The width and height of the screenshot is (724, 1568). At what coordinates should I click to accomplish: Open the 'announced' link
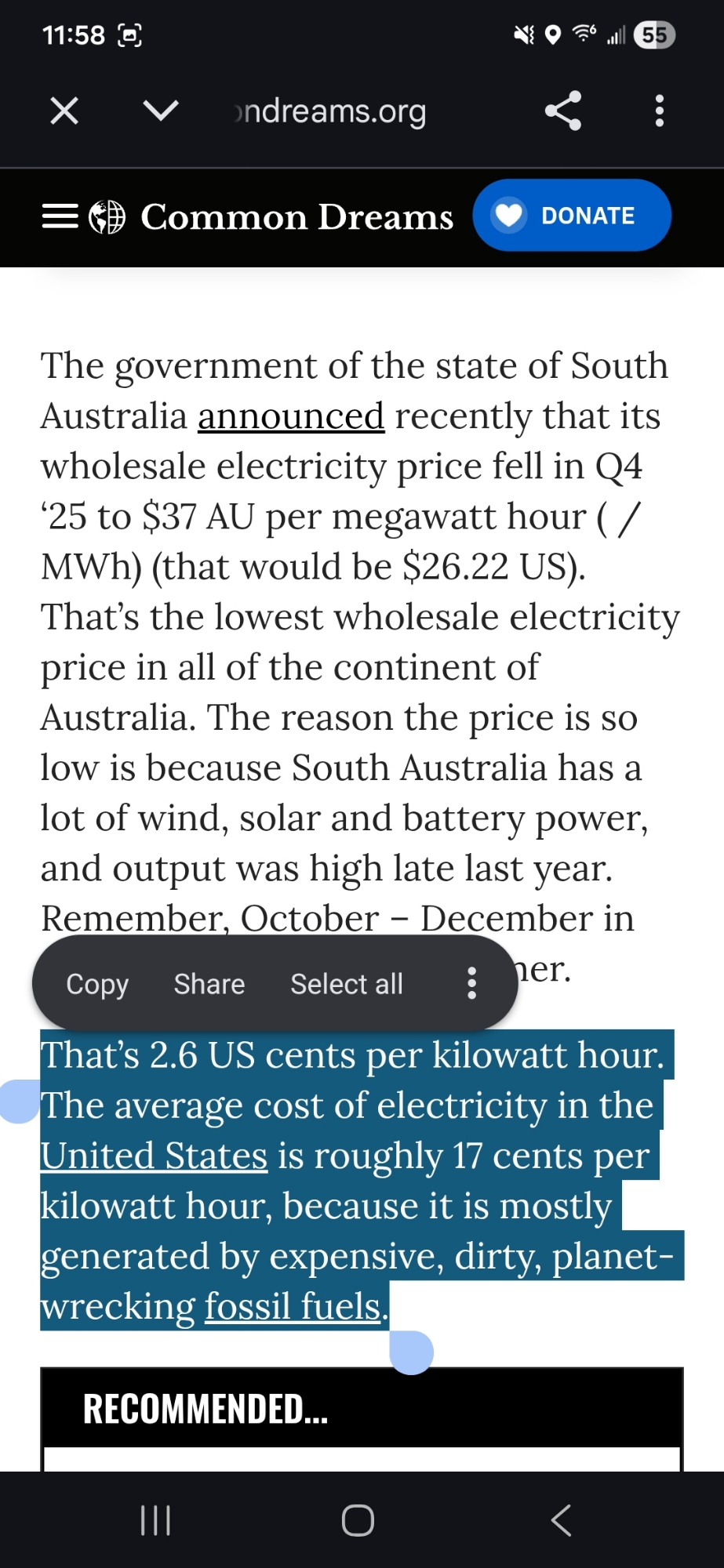coord(291,416)
